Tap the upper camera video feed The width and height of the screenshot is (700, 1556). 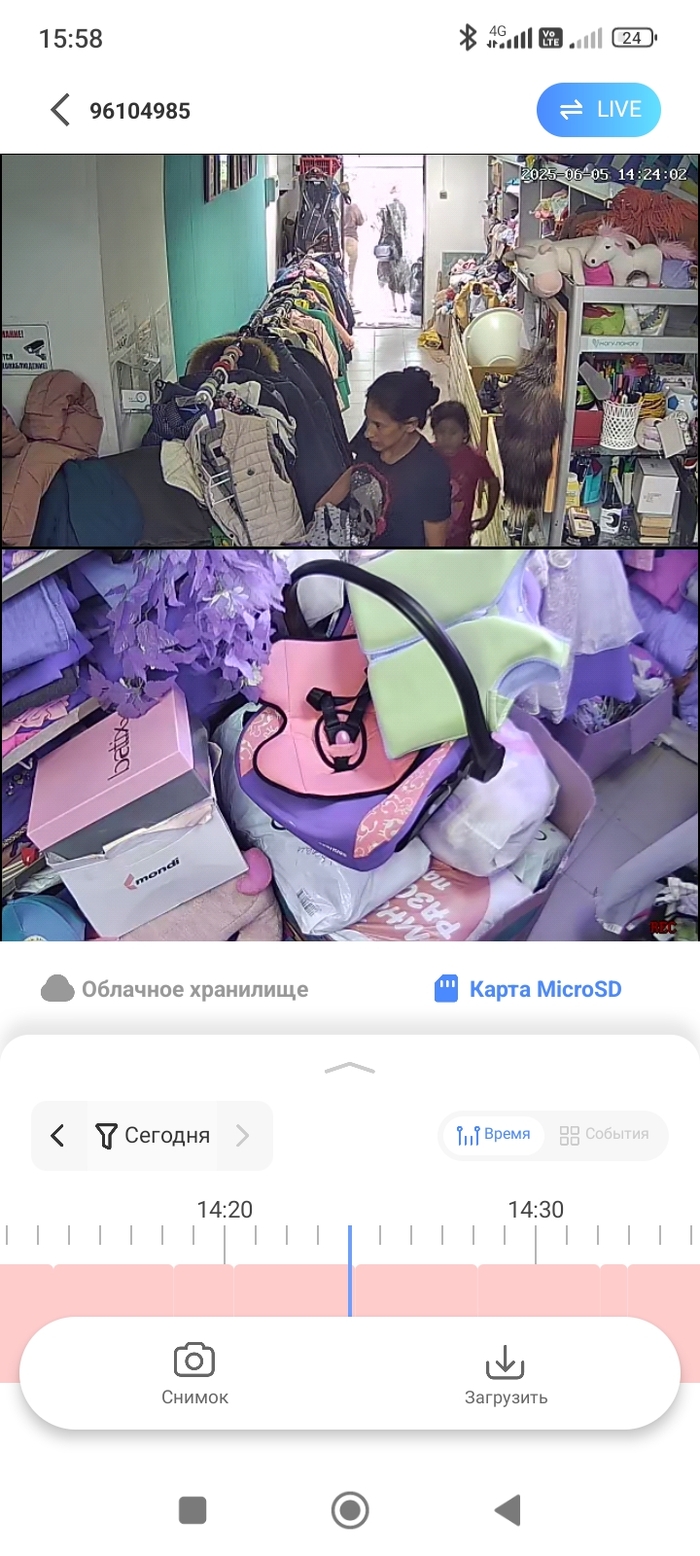350,350
